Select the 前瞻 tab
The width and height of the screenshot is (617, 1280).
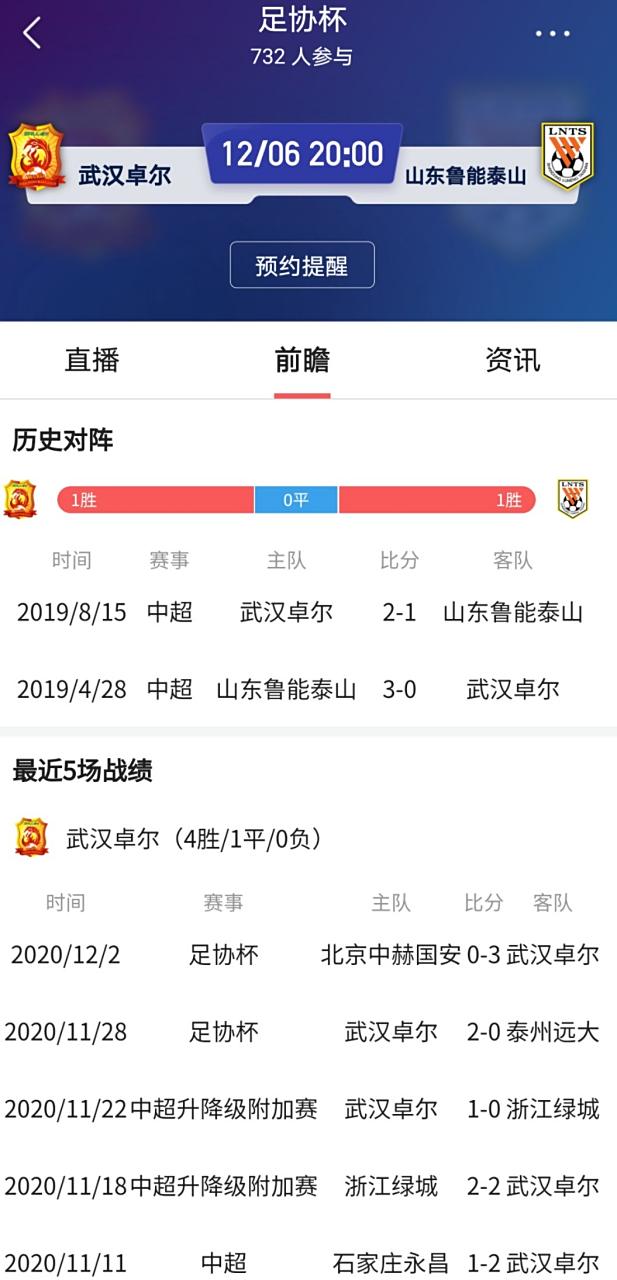click(x=302, y=360)
